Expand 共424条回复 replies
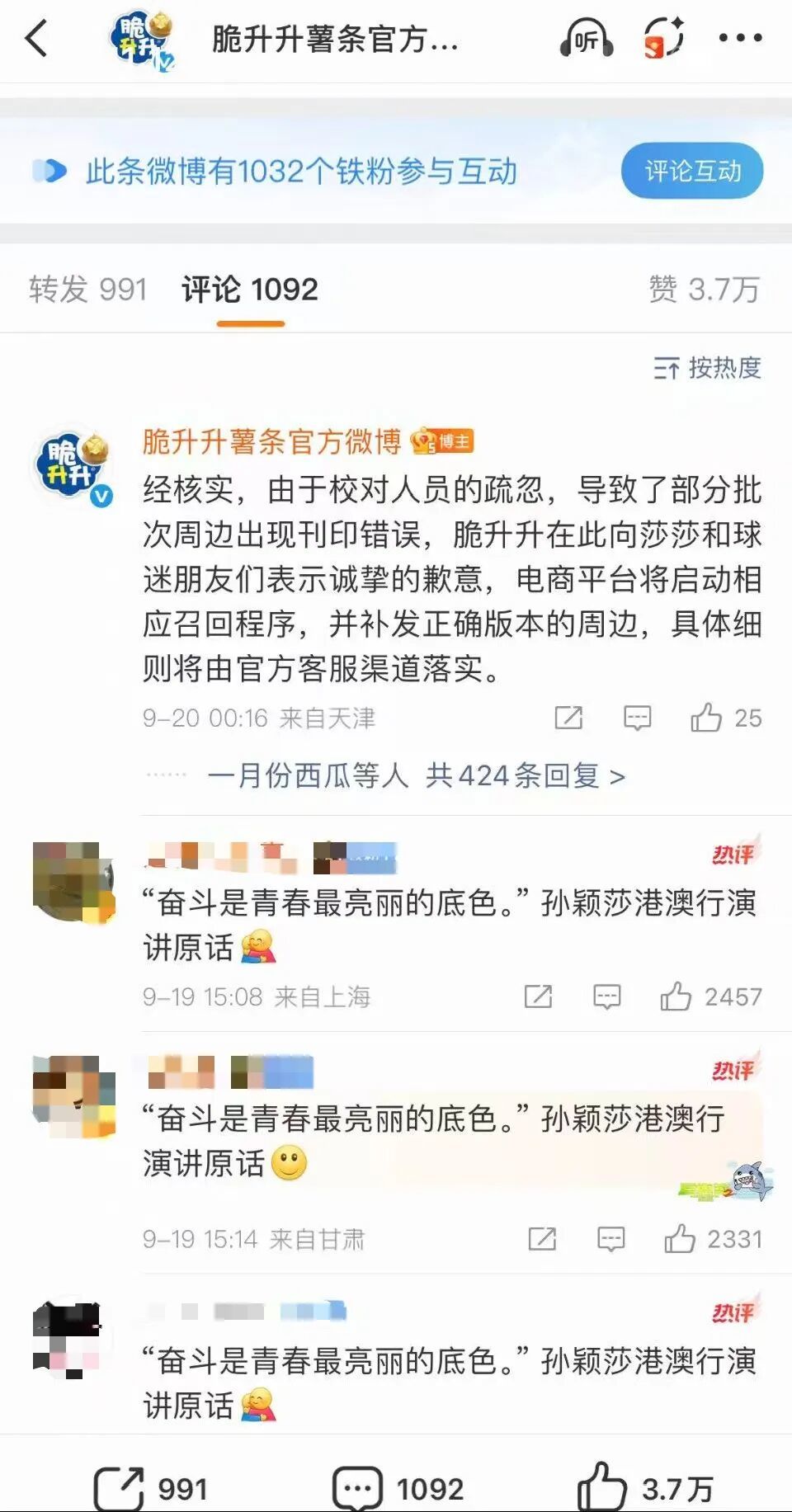Viewport: 792px width, 1512px height. click(x=525, y=775)
